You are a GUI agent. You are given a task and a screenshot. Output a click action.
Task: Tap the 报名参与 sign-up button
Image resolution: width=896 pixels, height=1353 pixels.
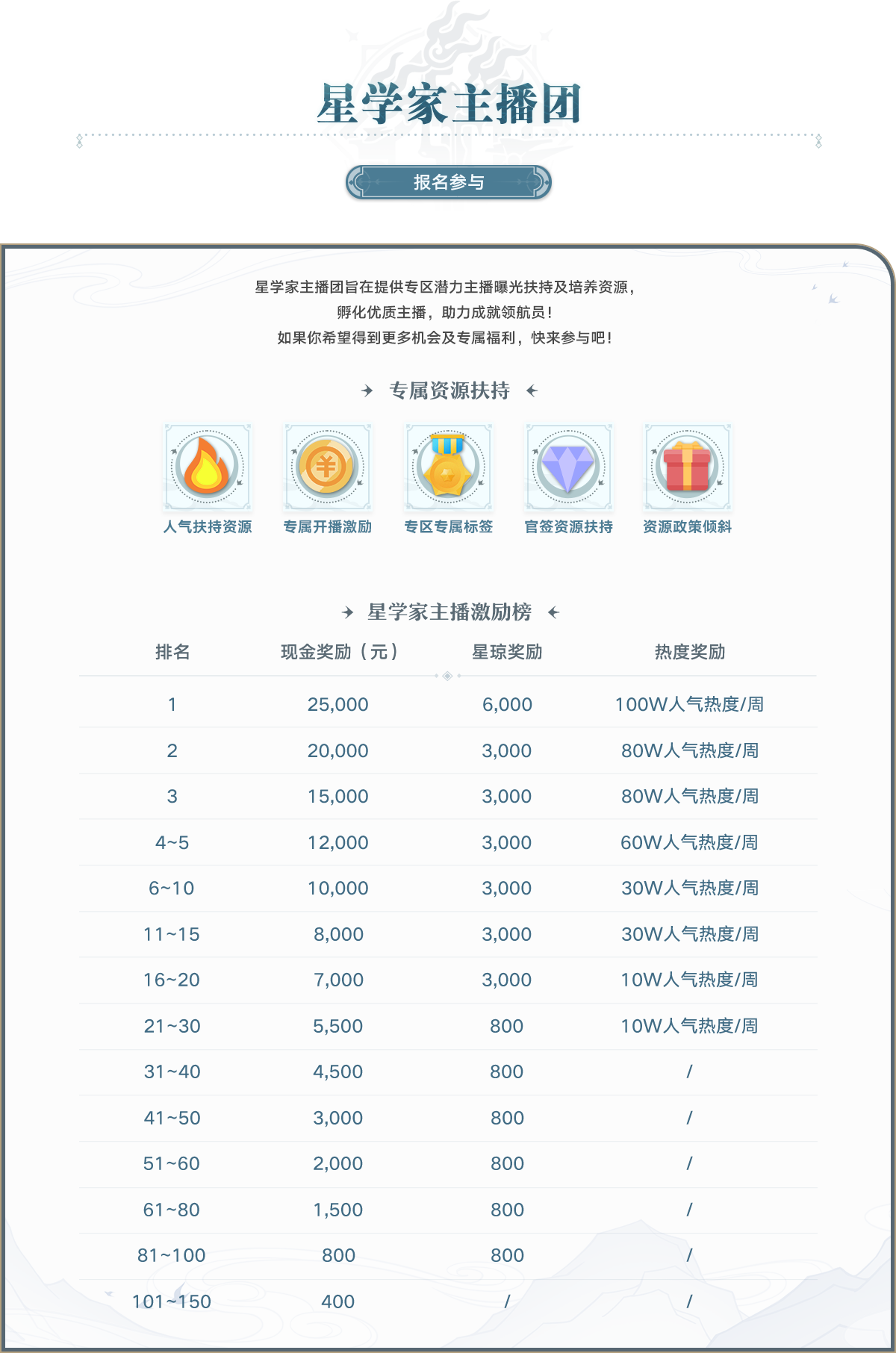[448, 182]
